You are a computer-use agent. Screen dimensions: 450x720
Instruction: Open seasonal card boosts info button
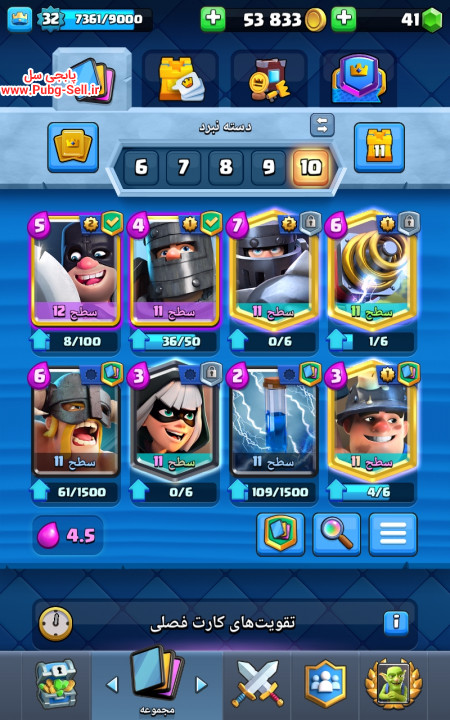(x=396, y=623)
